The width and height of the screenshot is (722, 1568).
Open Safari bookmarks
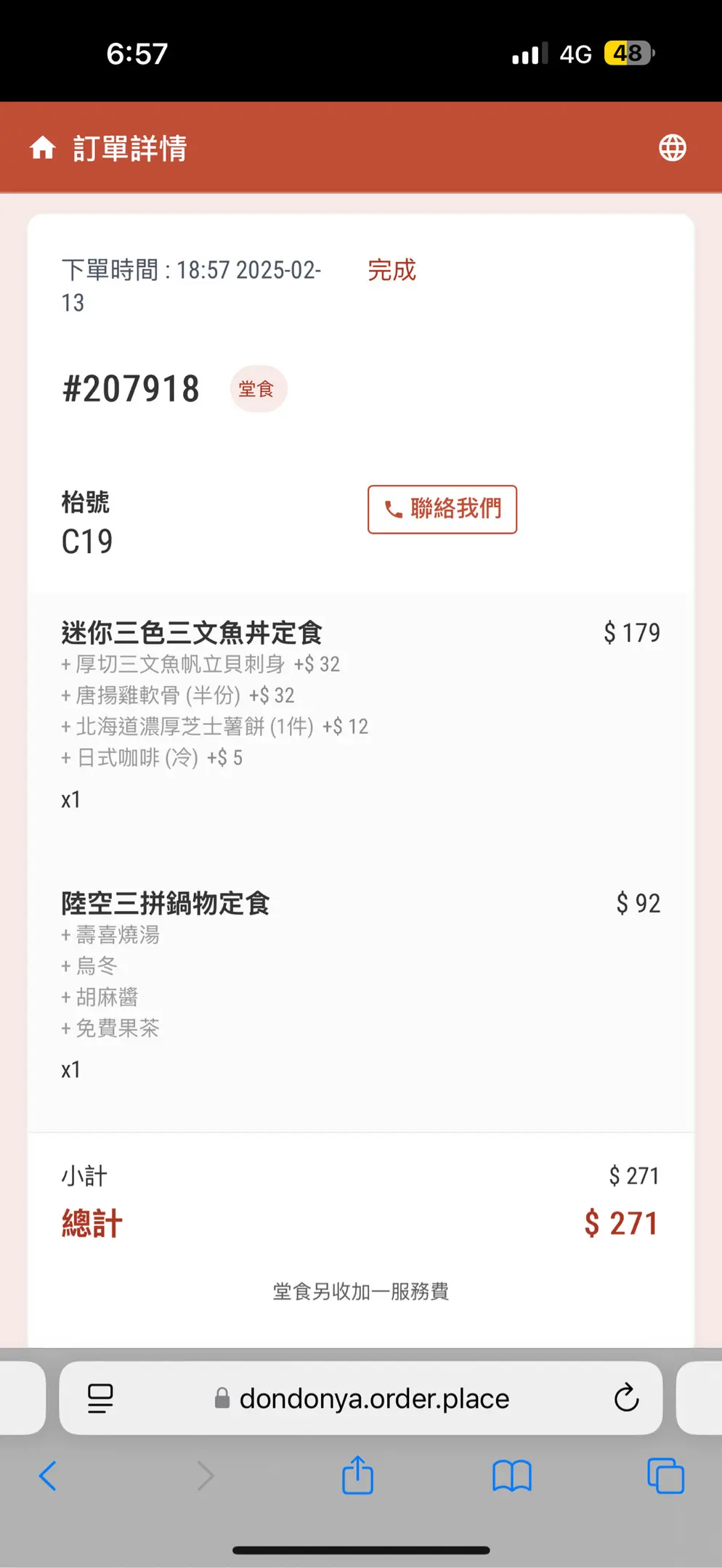click(512, 1477)
